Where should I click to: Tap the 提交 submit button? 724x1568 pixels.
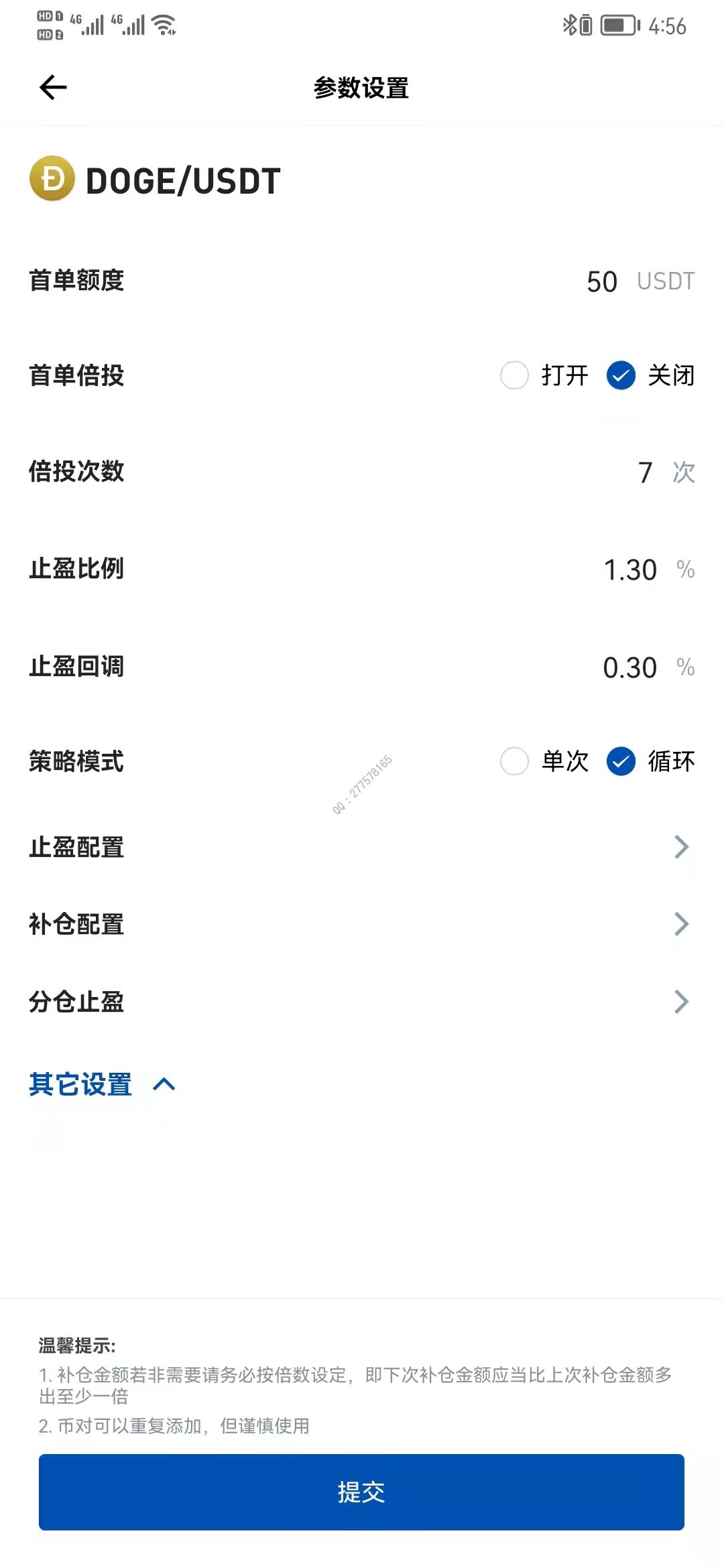(361, 1492)
